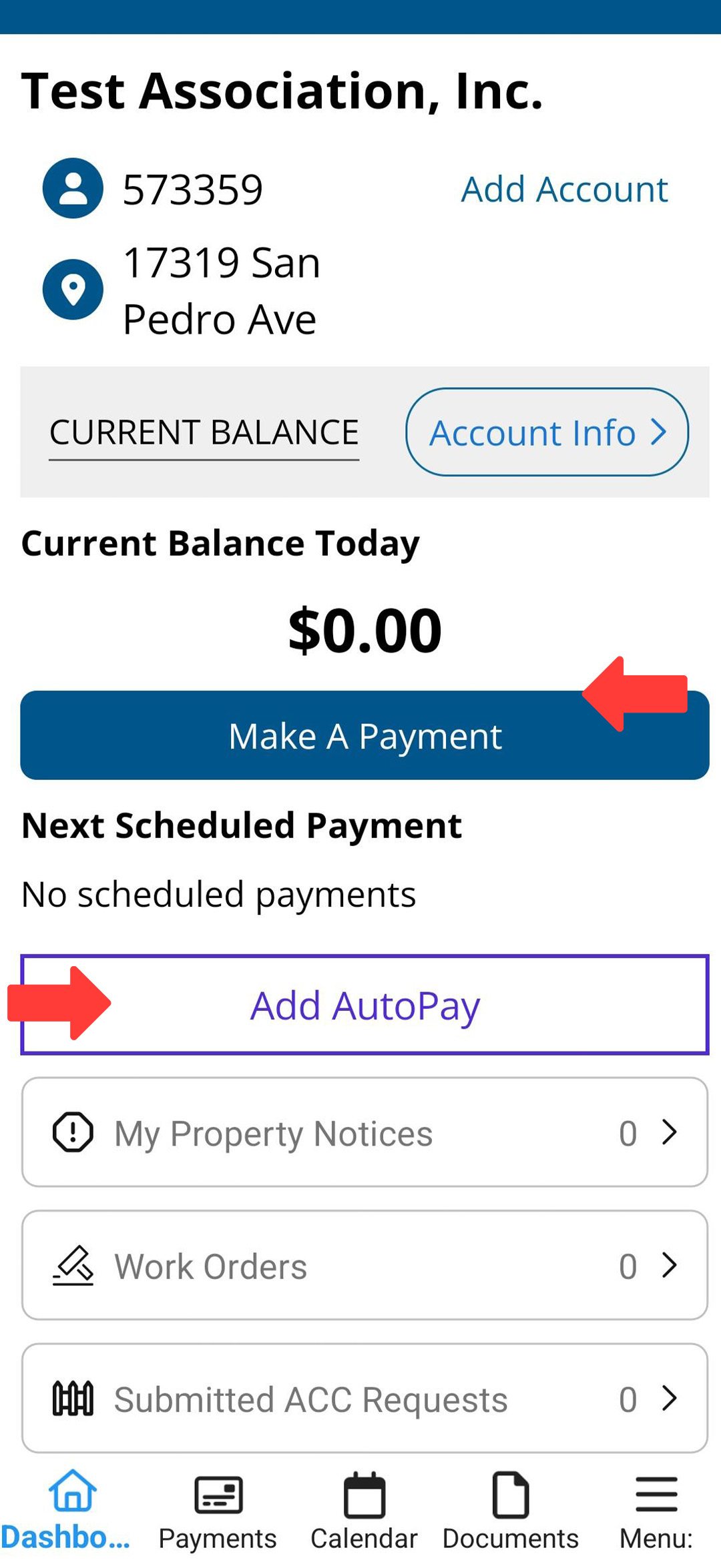The width and height of the screenshot is (721, 1568).
Task: Open Account Info
Action: [x=547, y=432]
